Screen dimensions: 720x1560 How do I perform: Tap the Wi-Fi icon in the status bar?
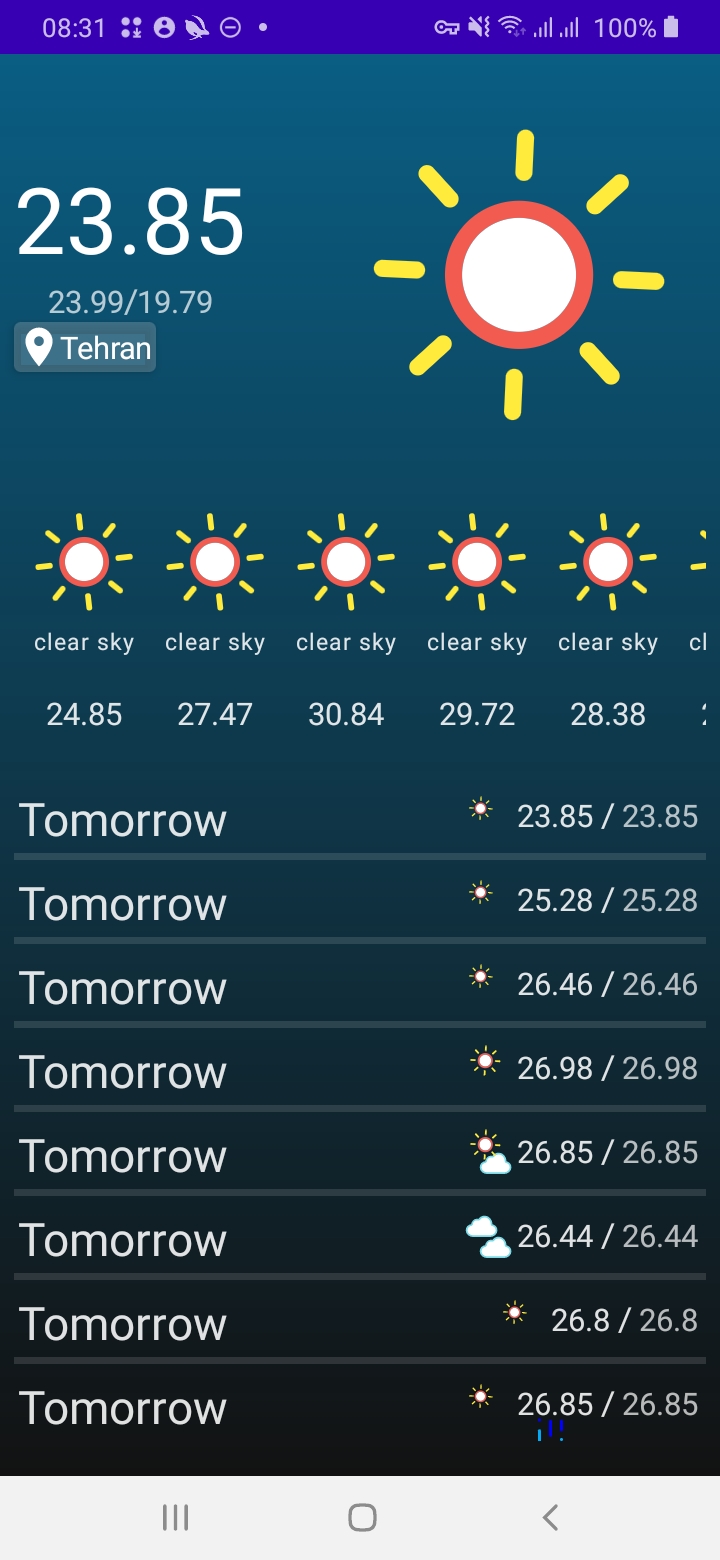tap(508, 27)
